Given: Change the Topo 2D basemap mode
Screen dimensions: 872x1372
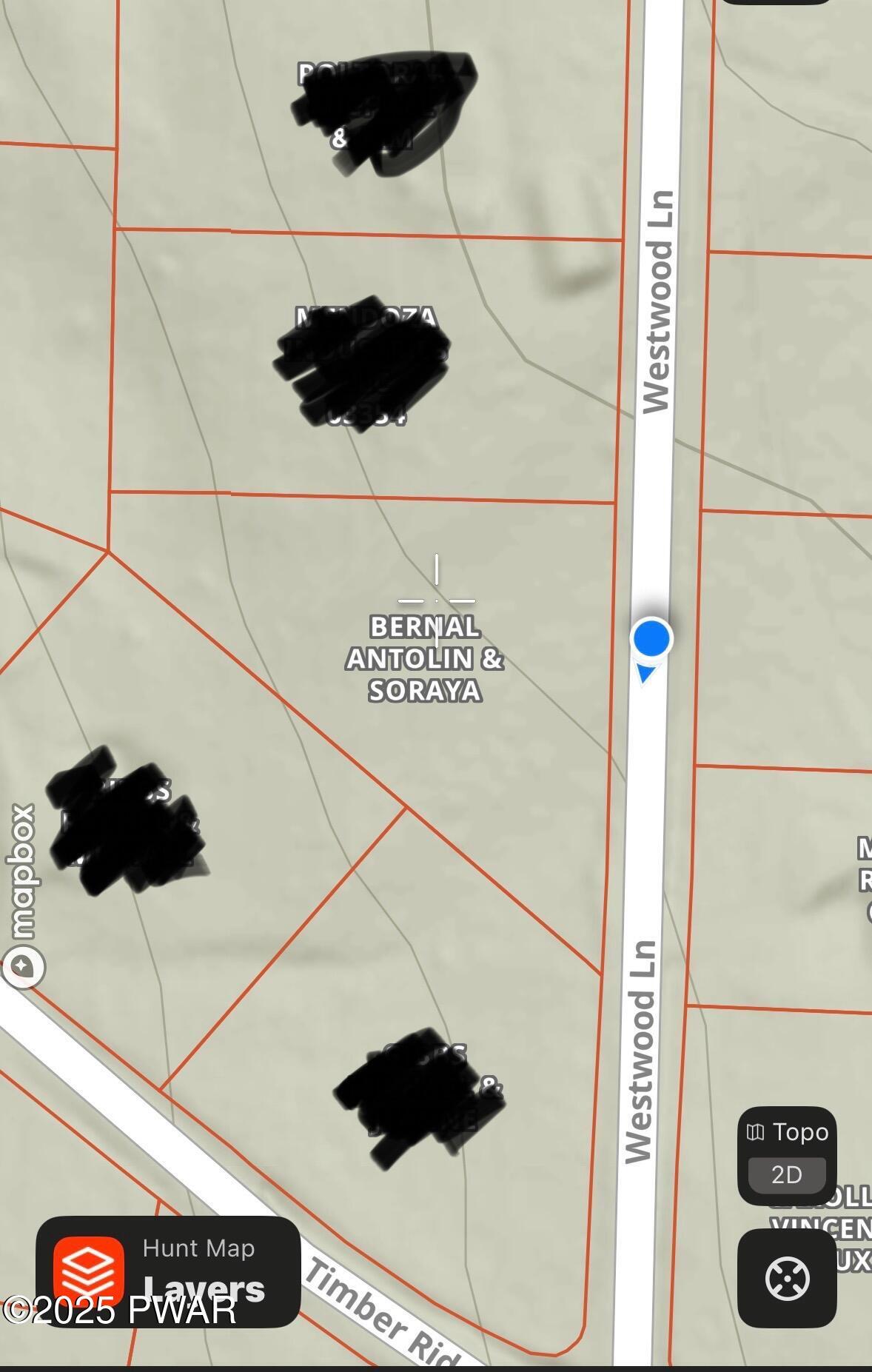Looking at the screenshot, I should [x=787, y=1155].
